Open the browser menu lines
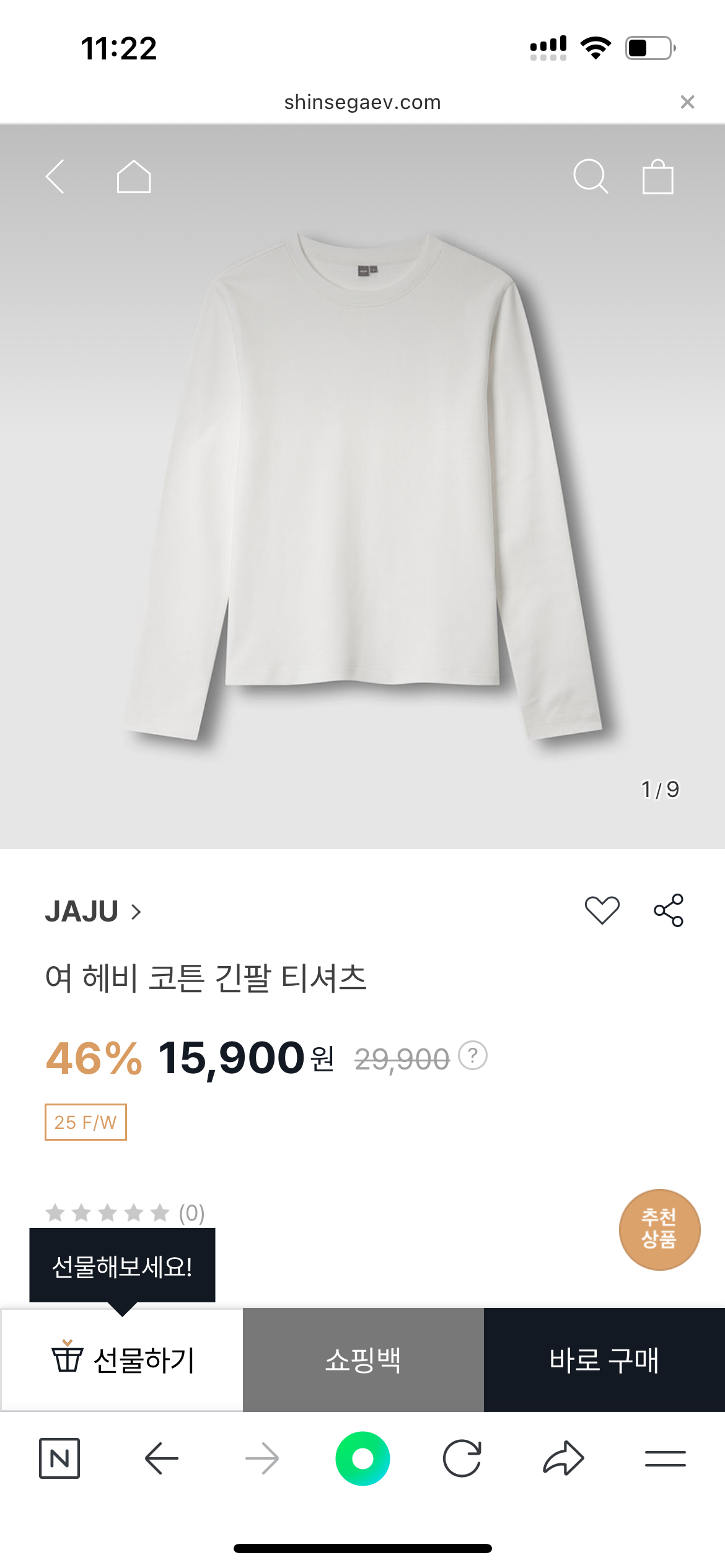 665,1458
